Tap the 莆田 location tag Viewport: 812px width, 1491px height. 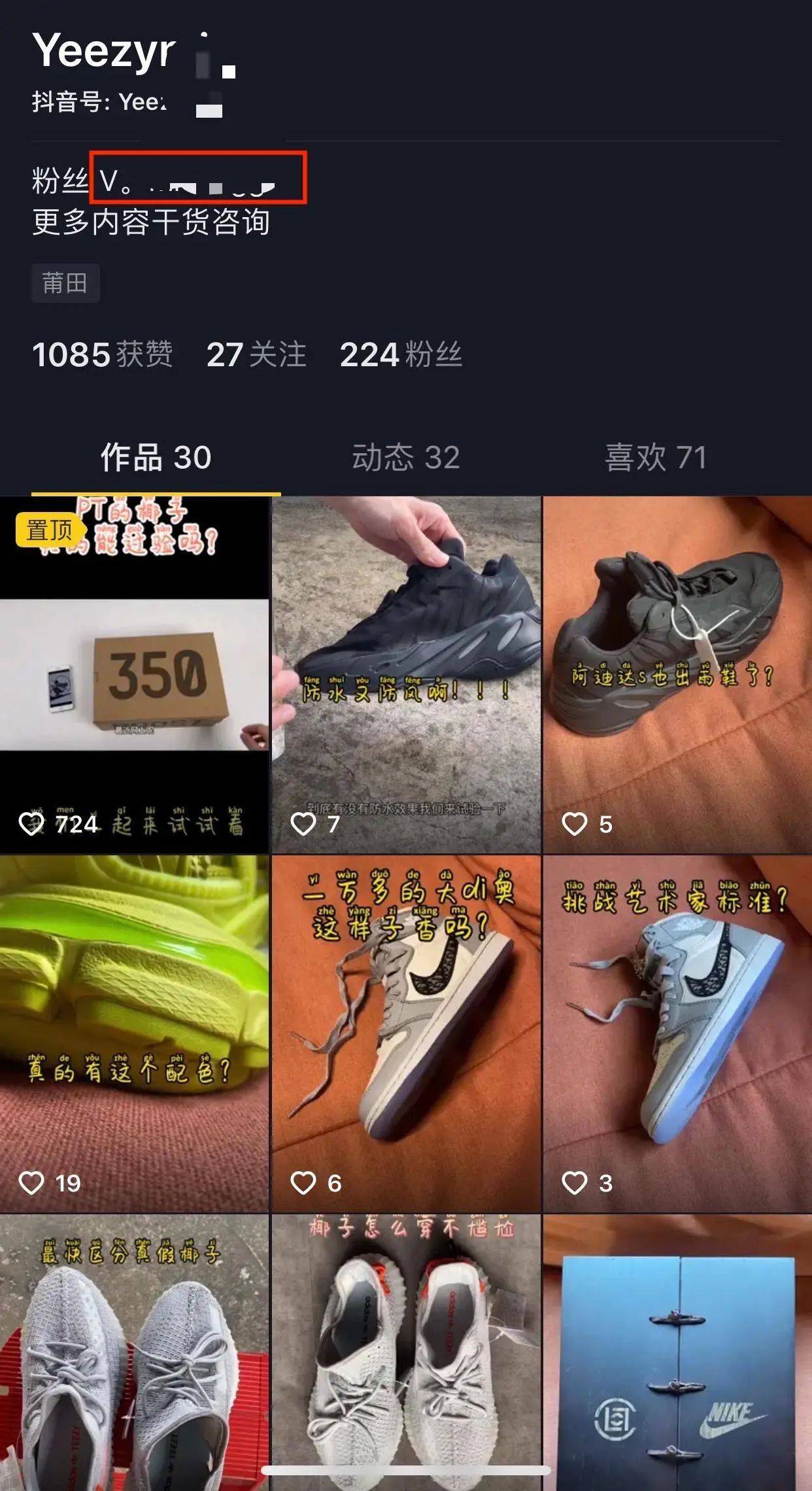click(x=65, y=283)
